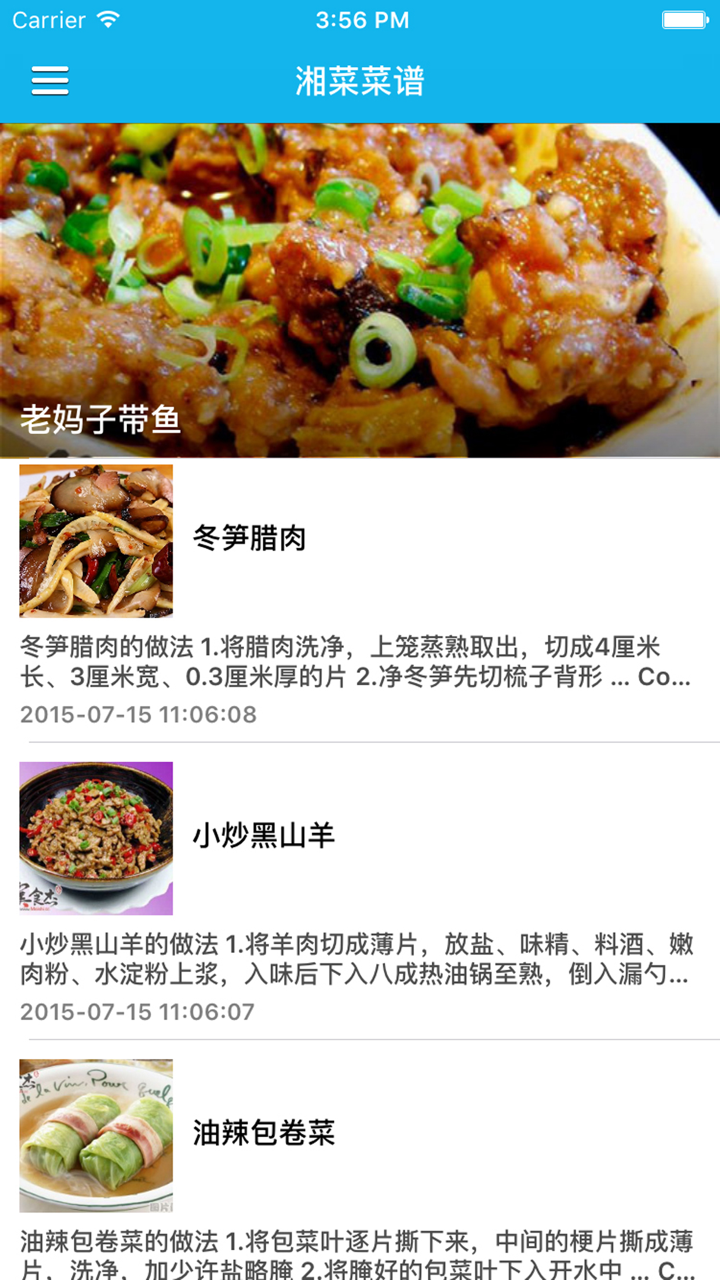This screenshot has height=1280, width=720.
Task: Open the 冬笋腊肉 recipe title link
Action: [249, 540]
